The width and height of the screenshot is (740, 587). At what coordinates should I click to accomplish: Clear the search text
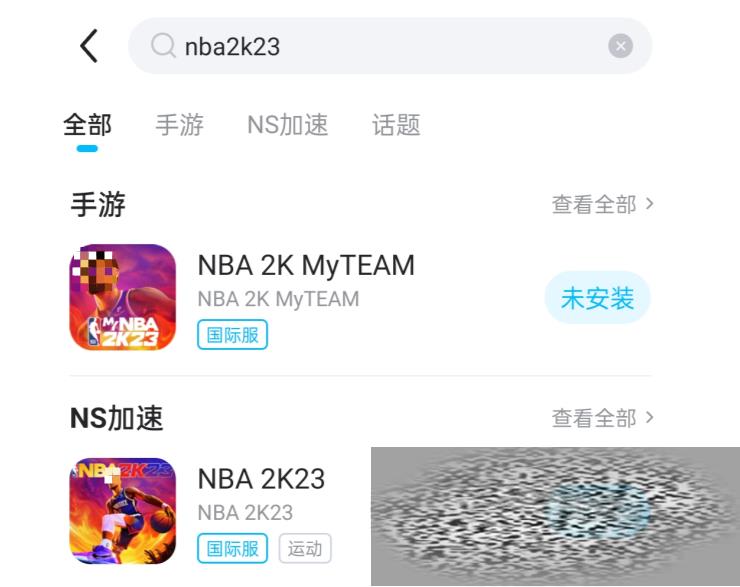pyautogui.click(x=620, y=46)
